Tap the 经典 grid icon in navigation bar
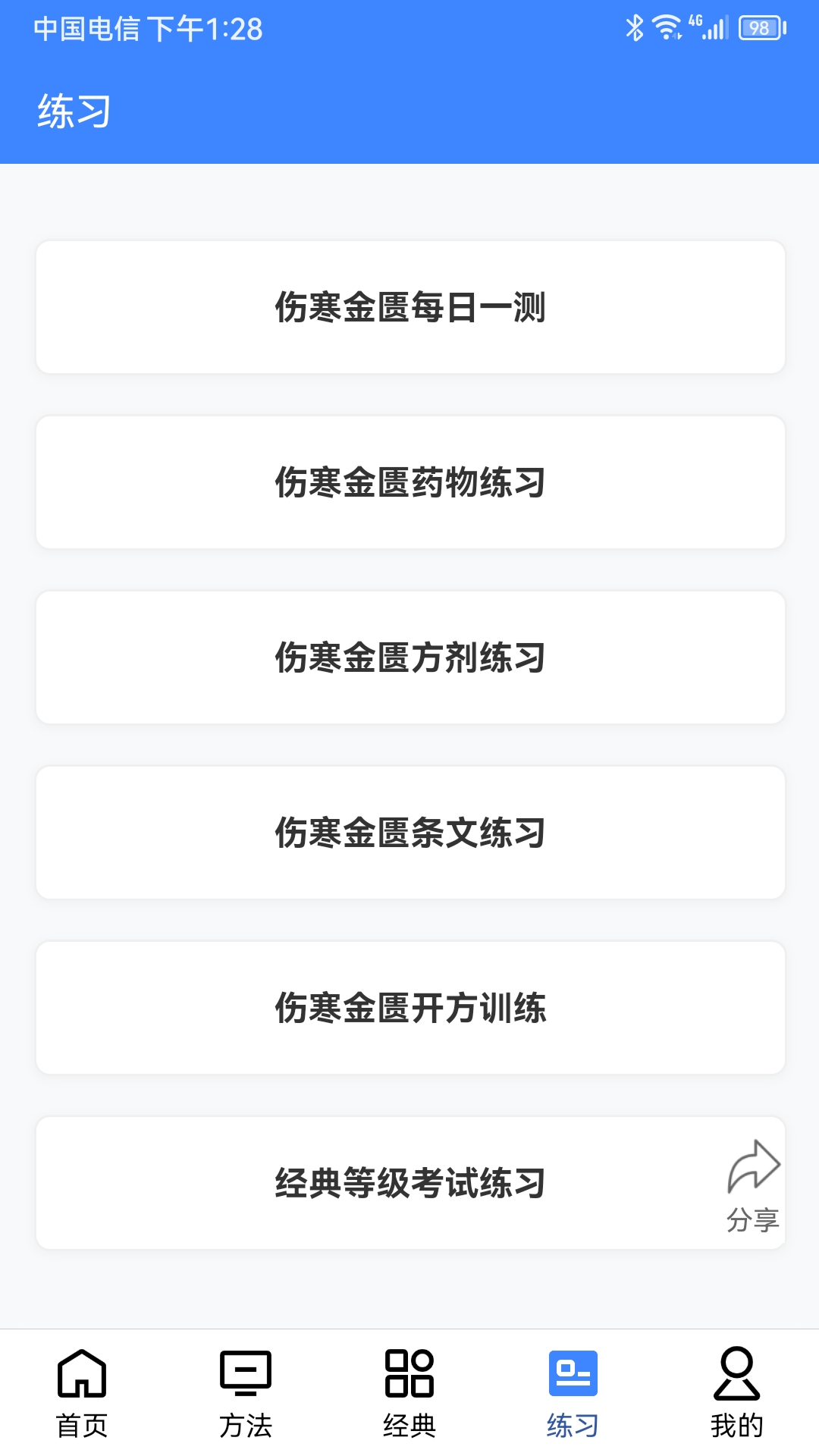The height and width of the screenshot is (1456, 819). pos(409,1379)
